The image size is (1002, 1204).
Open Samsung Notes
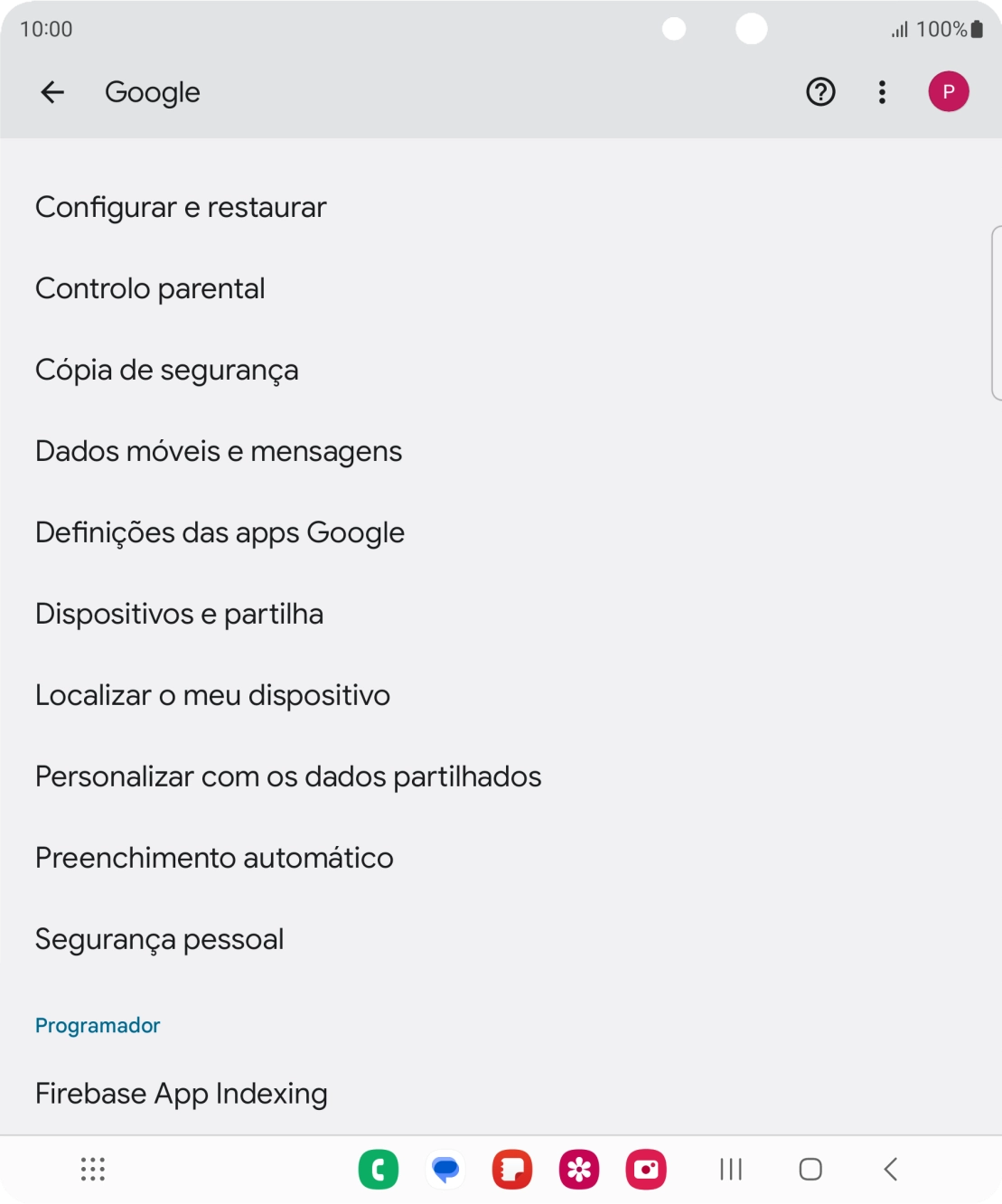511,1169
